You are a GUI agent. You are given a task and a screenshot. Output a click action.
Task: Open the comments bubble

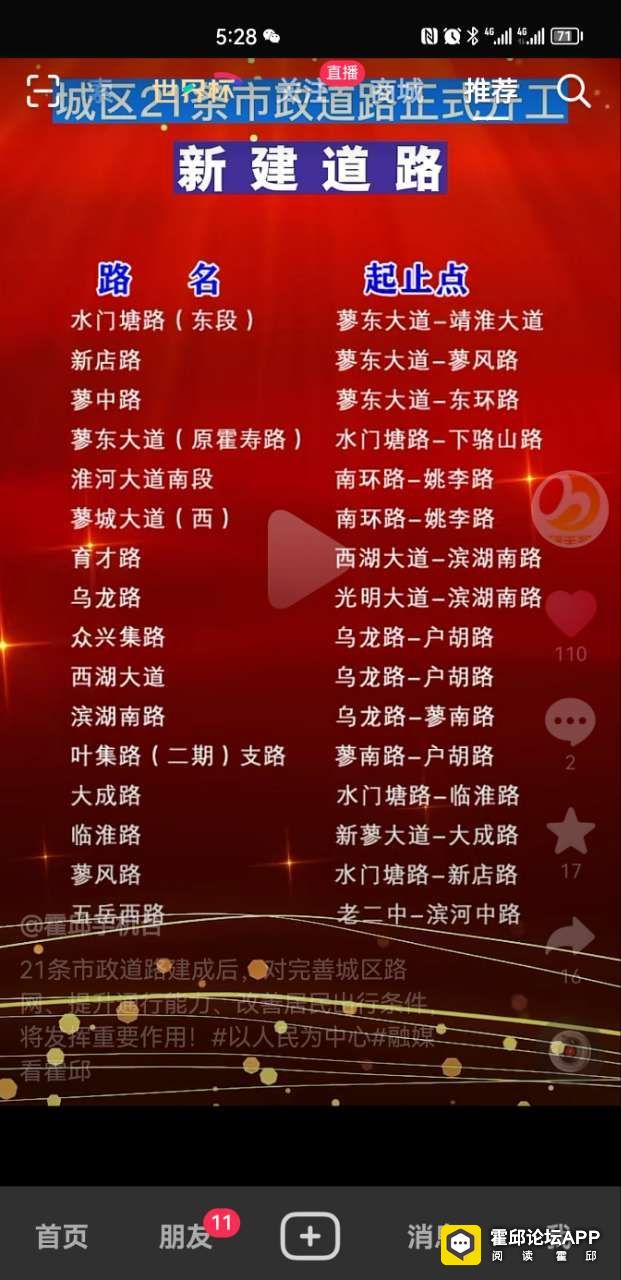click(570, 722)
